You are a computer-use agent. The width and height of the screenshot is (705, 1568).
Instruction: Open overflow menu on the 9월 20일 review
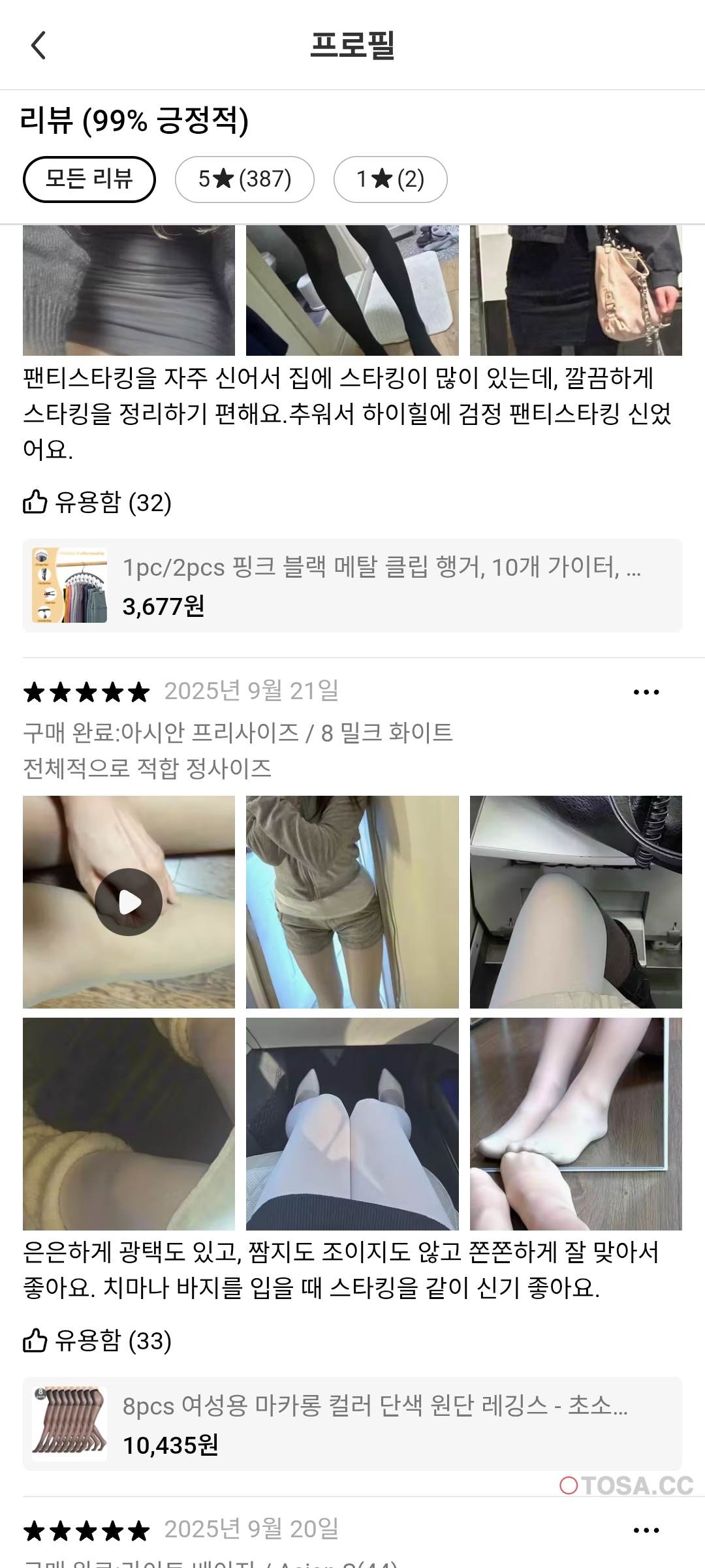[x=646, y=1530]
